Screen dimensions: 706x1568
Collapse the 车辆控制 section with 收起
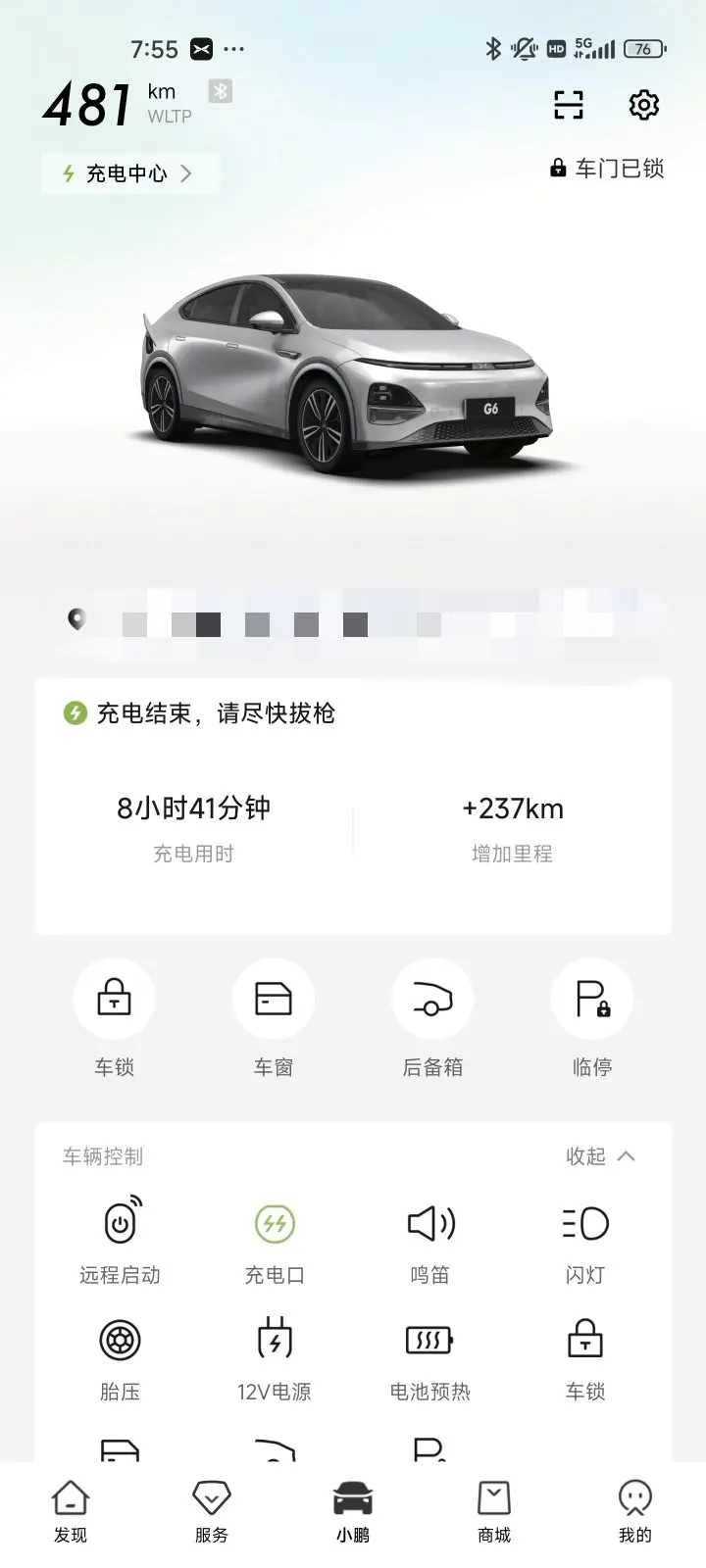600,1156
